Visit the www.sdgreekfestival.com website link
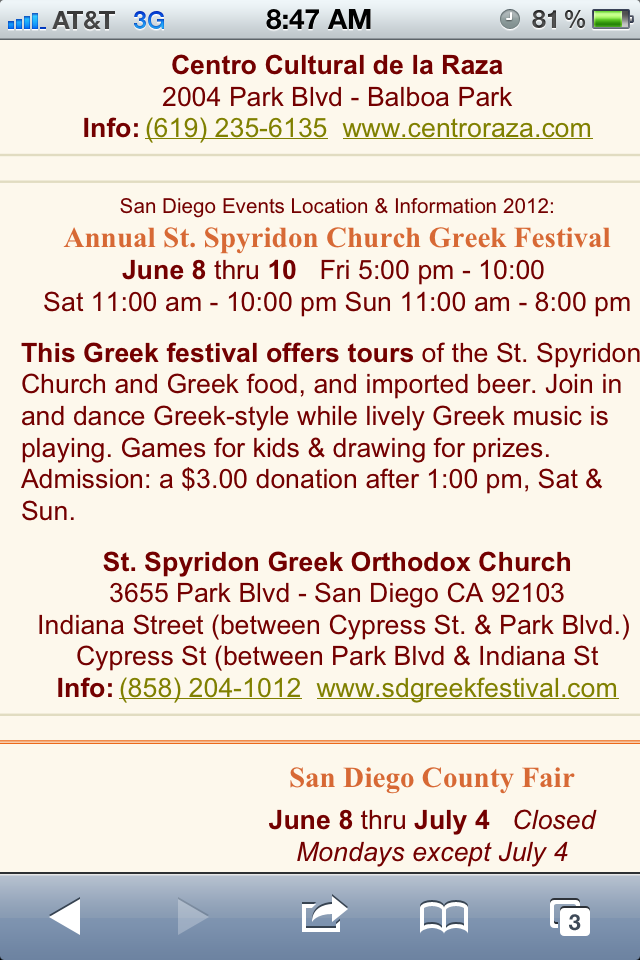 click(467, 688)
